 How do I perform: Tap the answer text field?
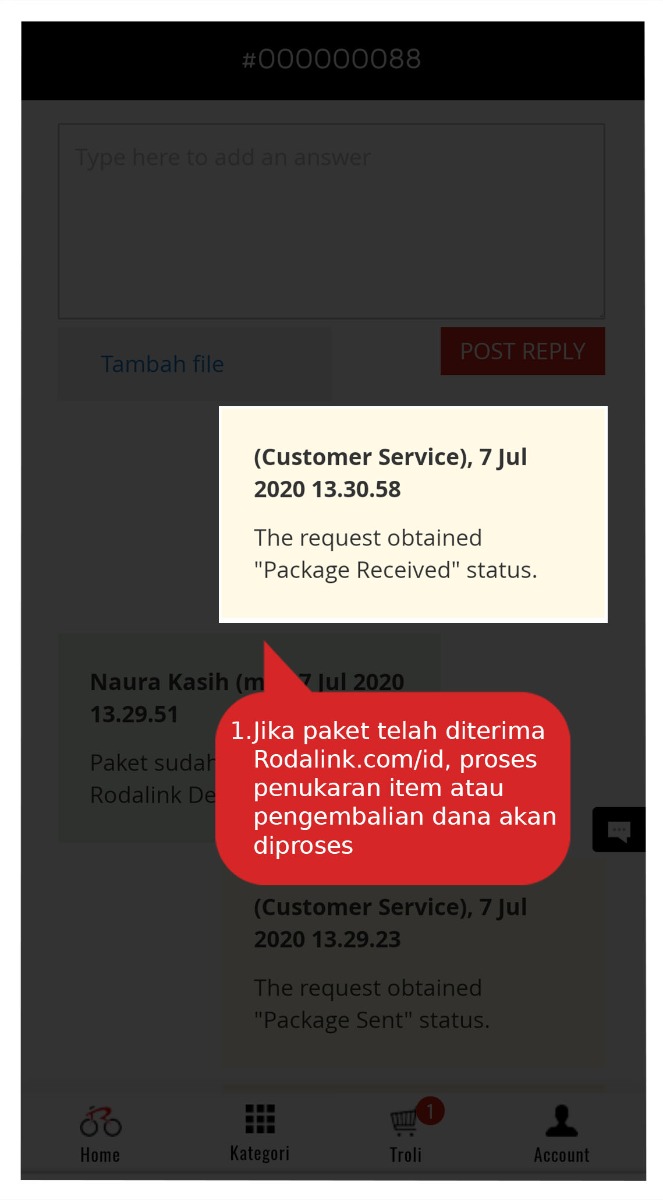[x=331, y=221]
